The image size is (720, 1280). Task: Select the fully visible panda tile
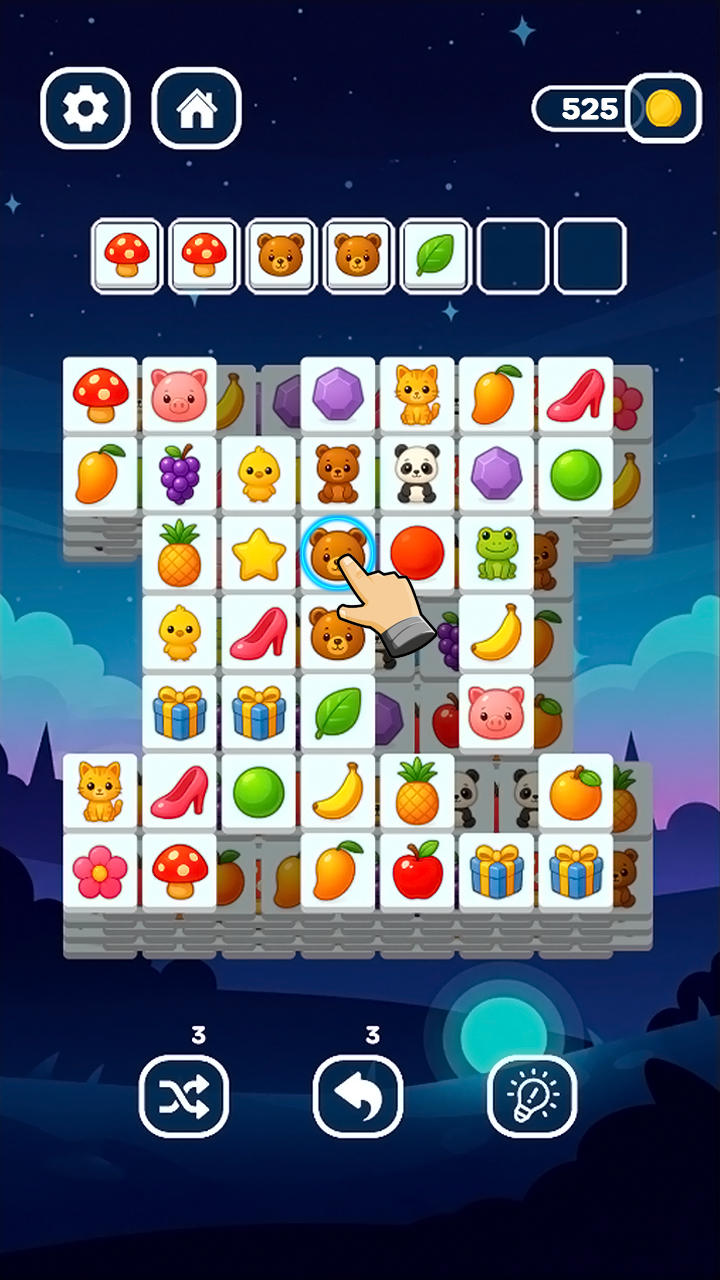[416, 474]
